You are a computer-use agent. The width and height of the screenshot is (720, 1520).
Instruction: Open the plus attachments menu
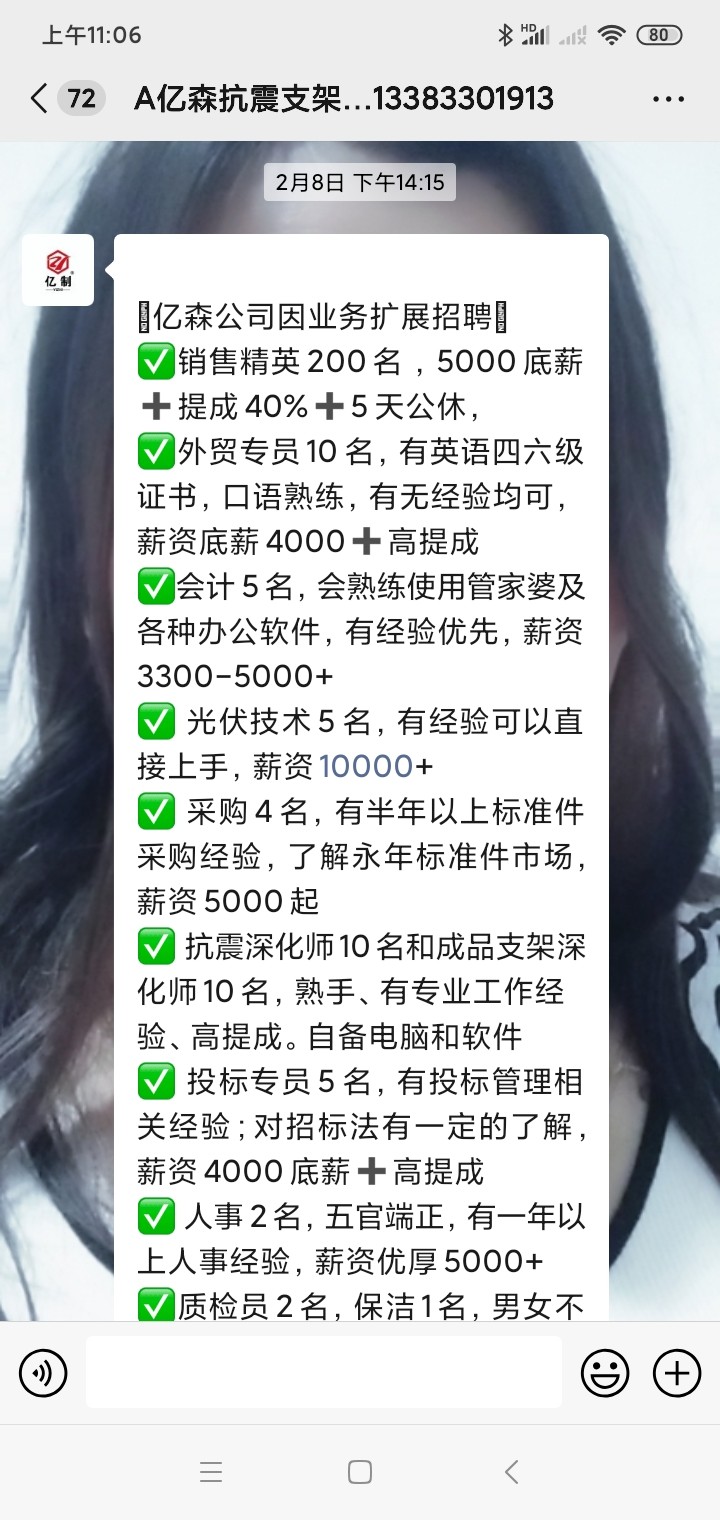pos(677,1372)
